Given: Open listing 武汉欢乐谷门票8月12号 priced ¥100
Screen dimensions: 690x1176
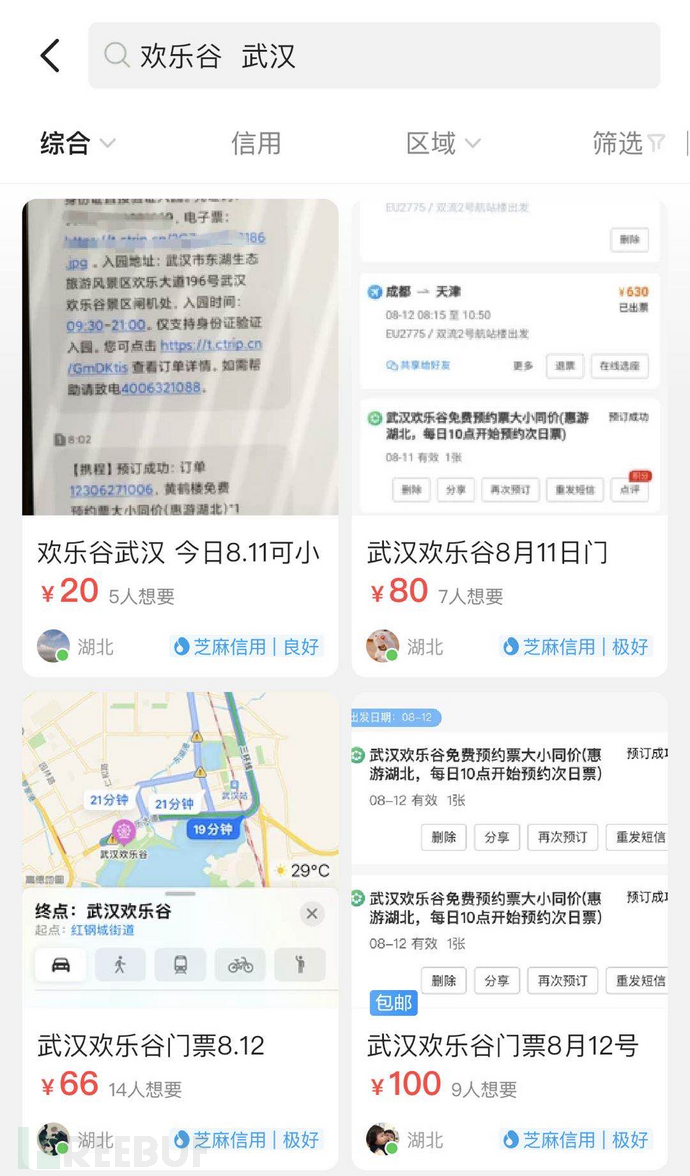Looking at the screenshot, I should coord(510,1046).
